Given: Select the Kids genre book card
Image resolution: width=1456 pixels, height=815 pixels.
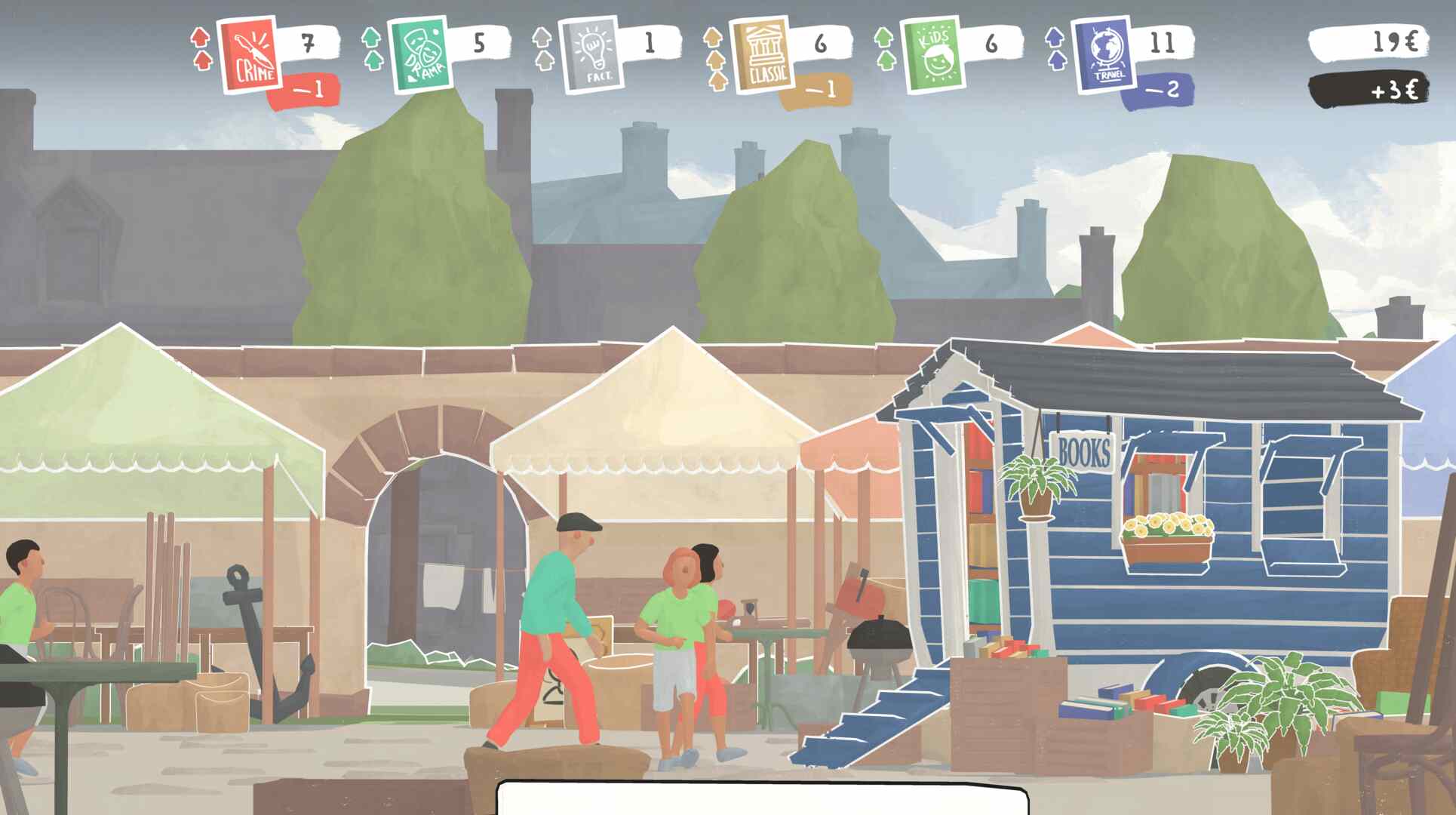Looking at the screenshot, I should click(x=935, y=54).
